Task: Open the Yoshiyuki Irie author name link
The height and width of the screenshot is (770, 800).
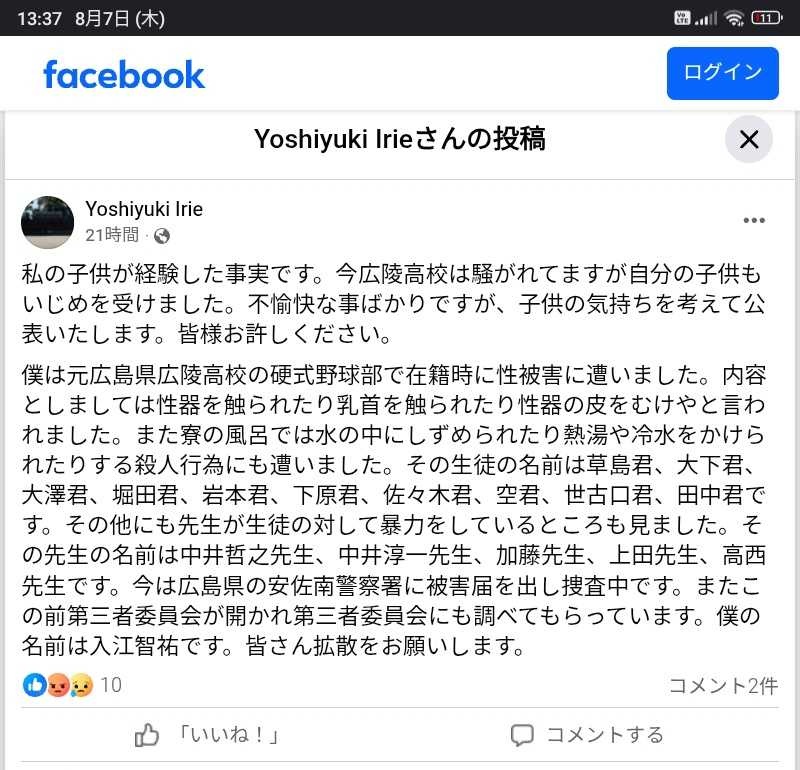Action: (144, 209)
